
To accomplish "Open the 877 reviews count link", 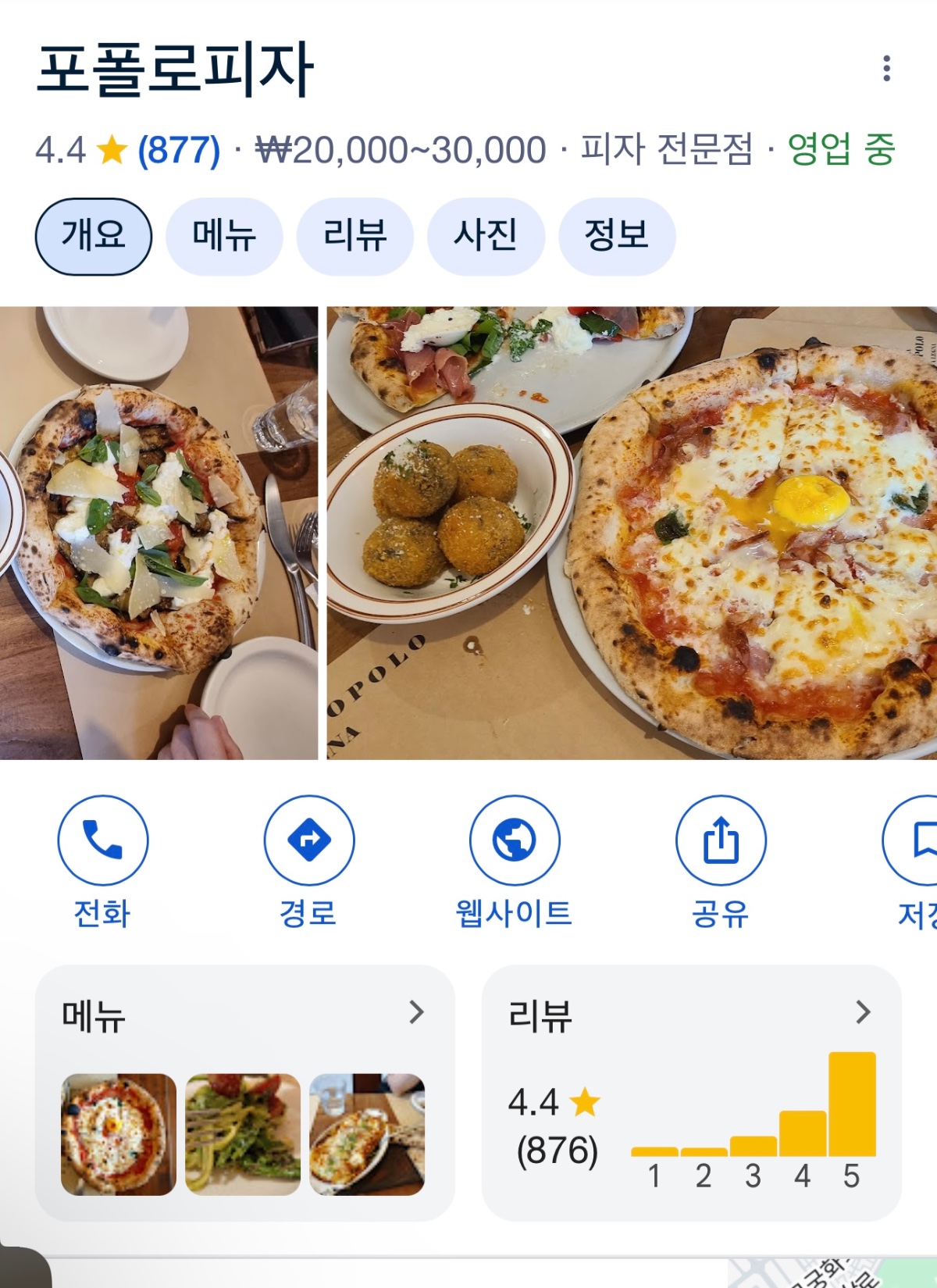I will tap(179, 150).
